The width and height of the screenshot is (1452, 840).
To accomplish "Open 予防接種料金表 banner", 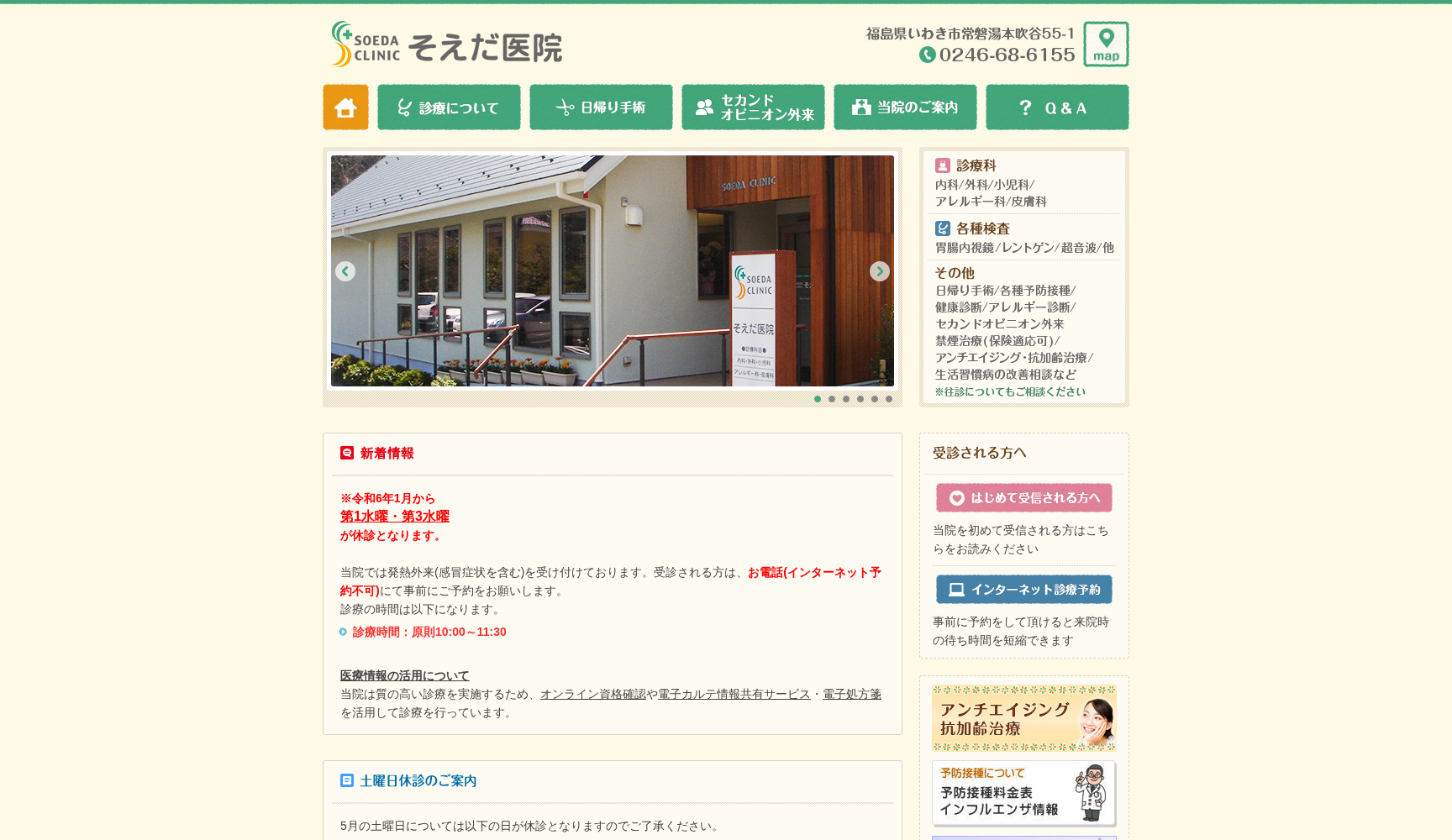I will coord(1023,794).
